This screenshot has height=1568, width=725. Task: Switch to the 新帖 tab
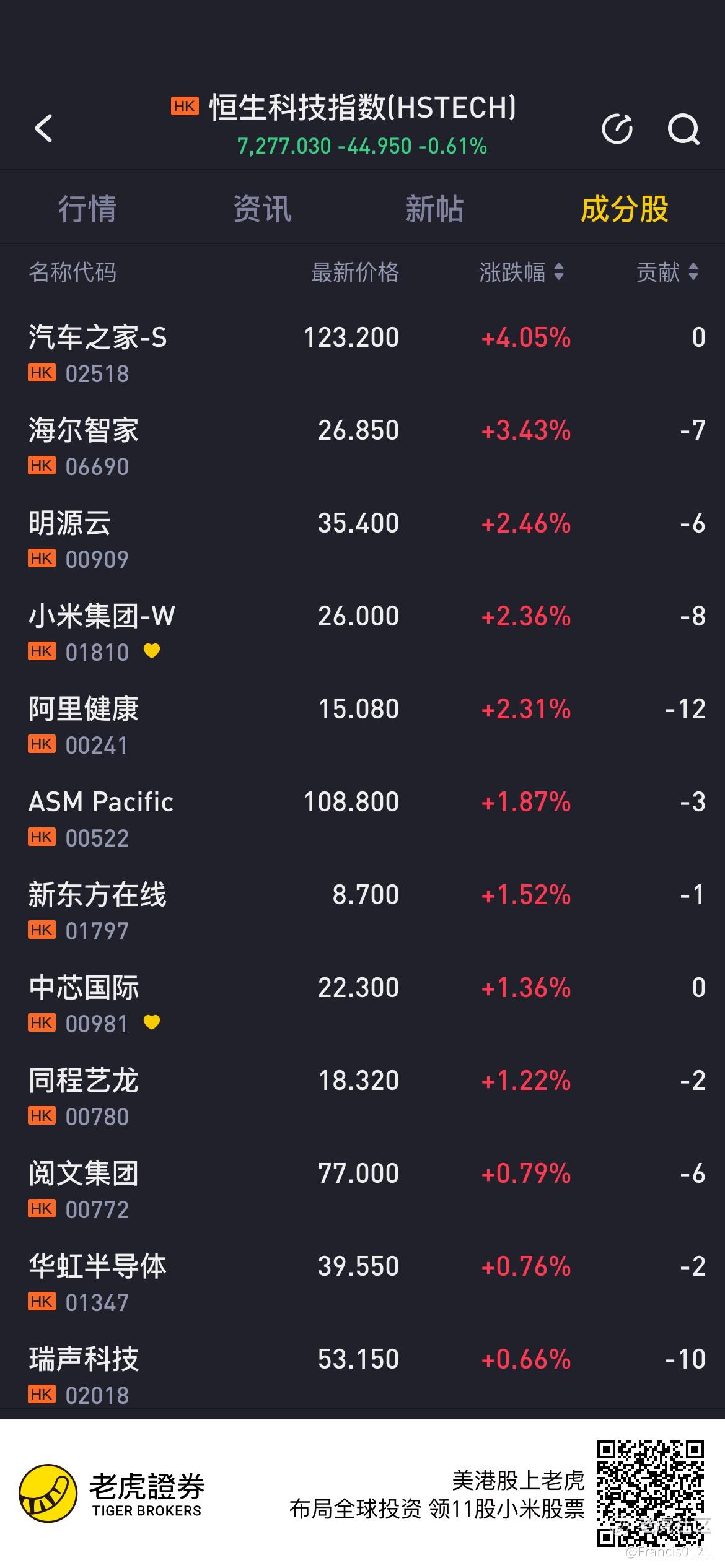pyautogui.click(x=434, y=209)
